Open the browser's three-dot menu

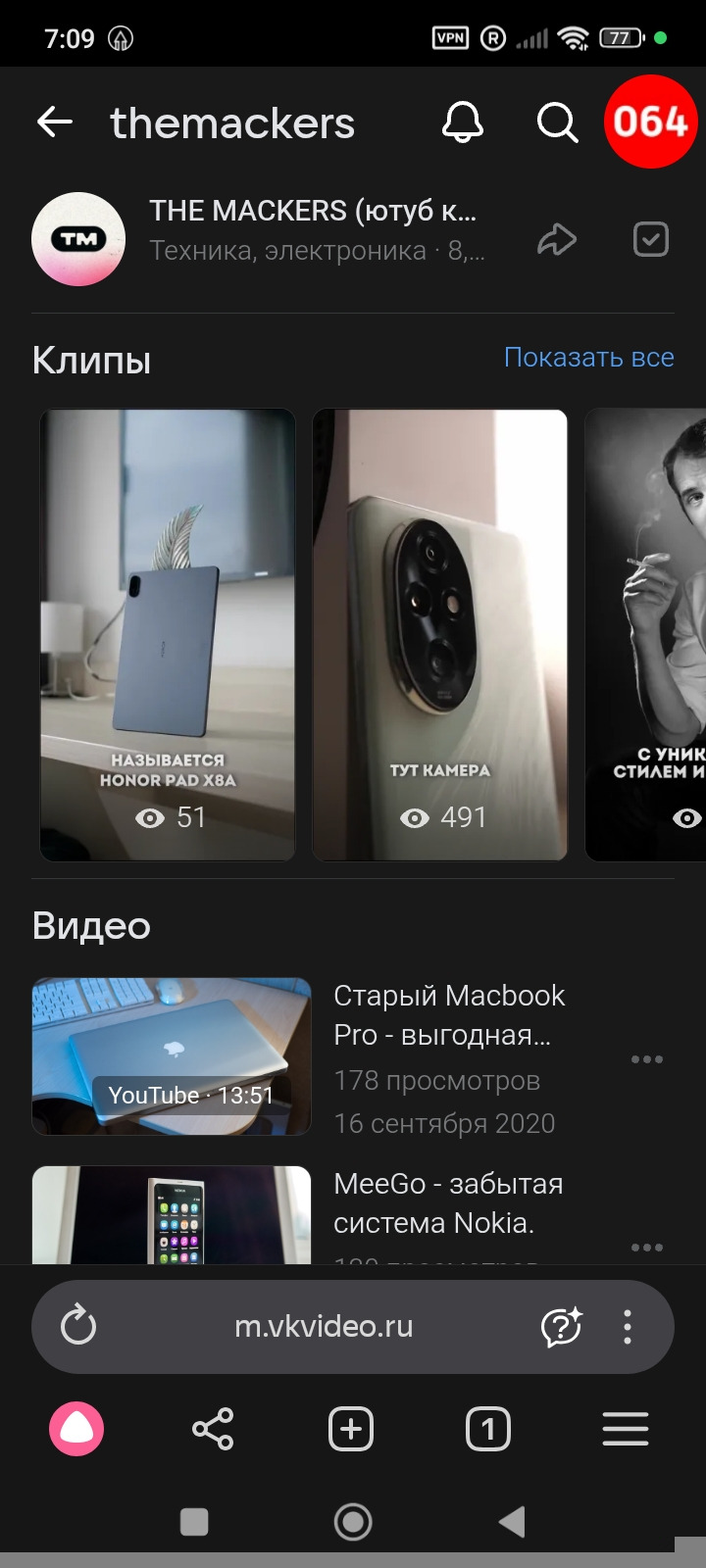tap(628, 1327)
